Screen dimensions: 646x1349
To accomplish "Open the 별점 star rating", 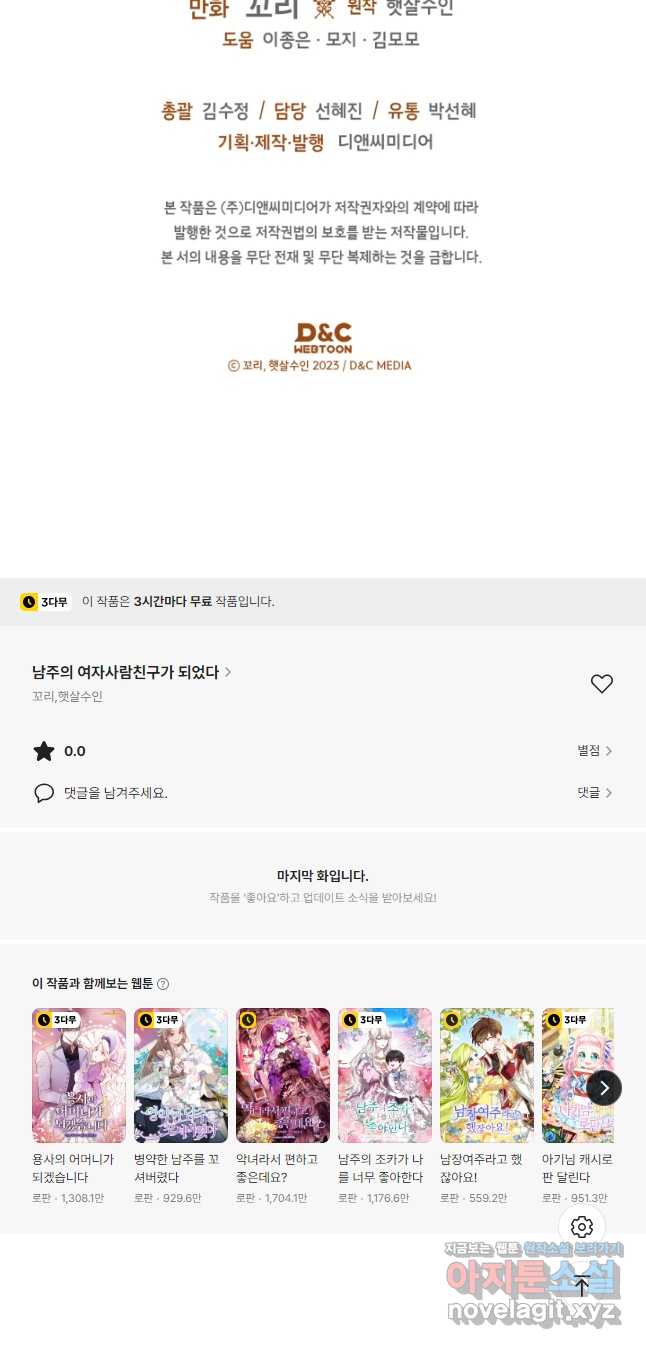I will click(595, 751).
